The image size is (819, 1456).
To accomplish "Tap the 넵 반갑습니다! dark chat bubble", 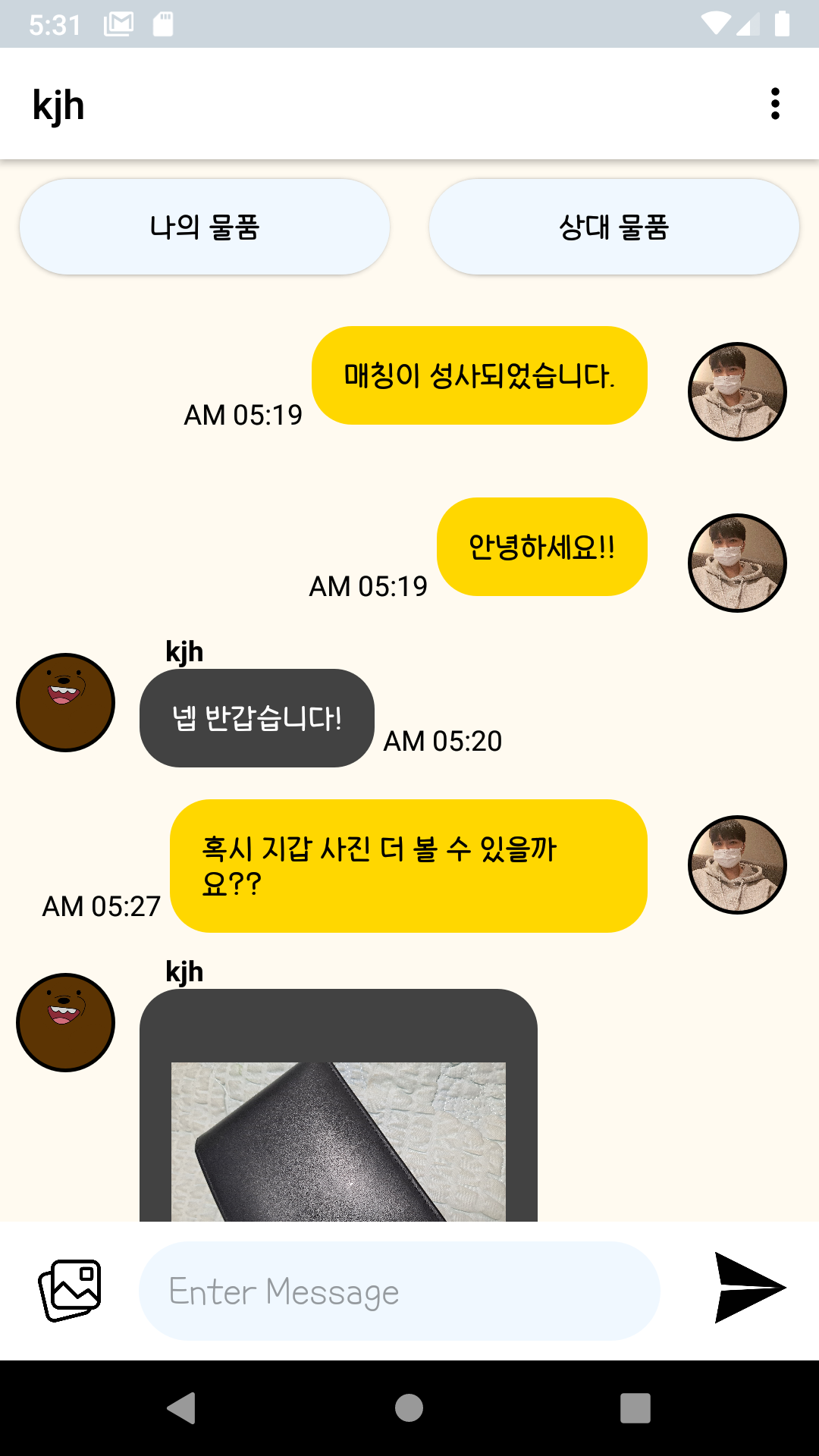I will (x=256, y=717).
